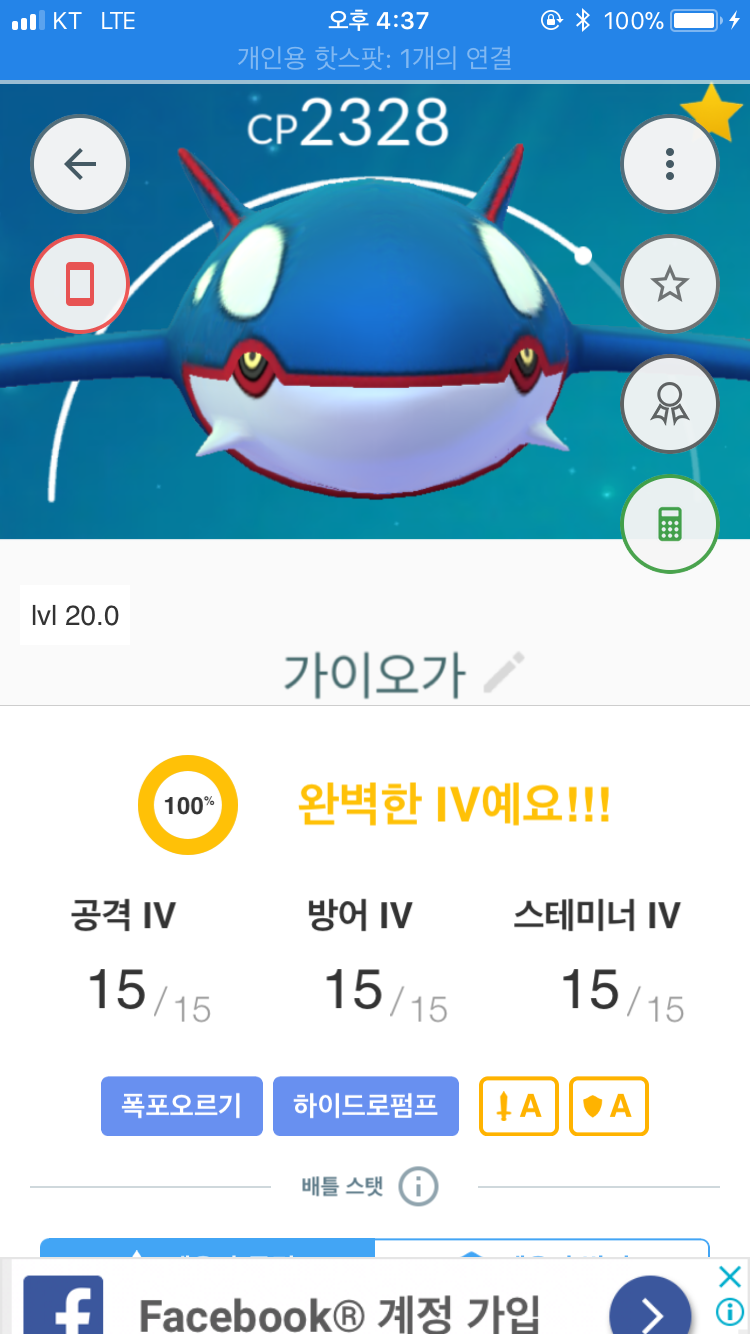Tap the sword A attack rating badge
This screenshot has width=750, height=1334.
coord(518,1106)
